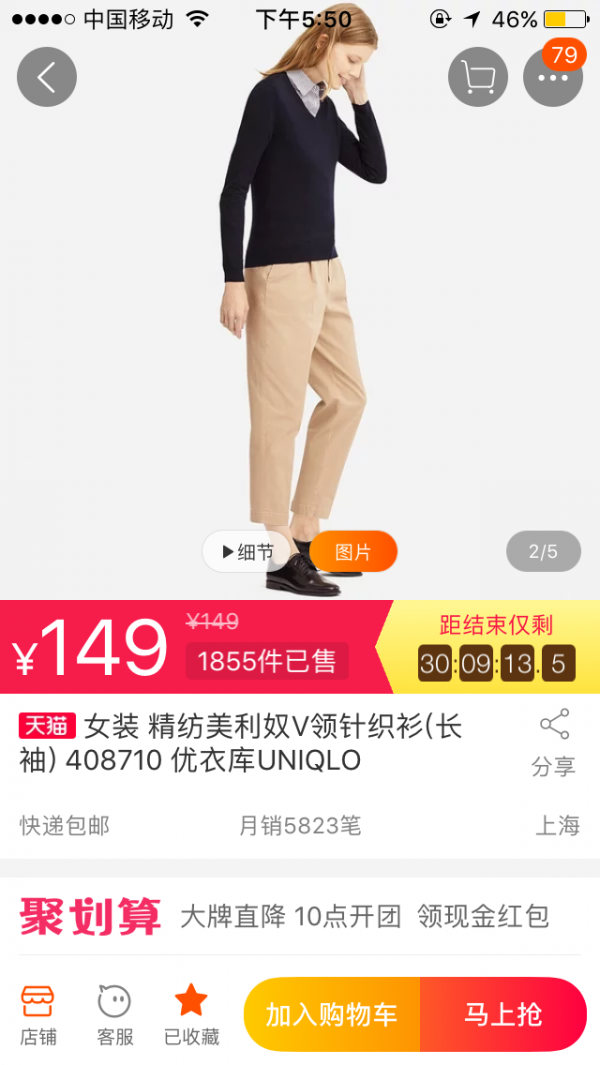This screenshot has width=600, height=1065.
Task: Open the more options menu
Action: (552, 77)
